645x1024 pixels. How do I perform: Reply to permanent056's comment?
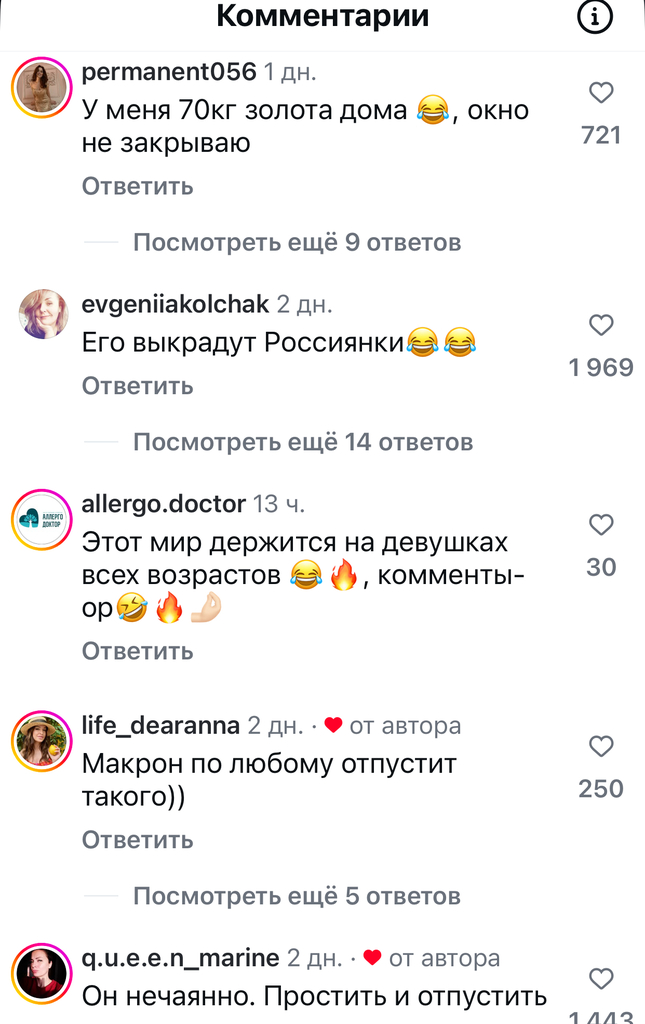pyautogui.click(x=137, y=186)
